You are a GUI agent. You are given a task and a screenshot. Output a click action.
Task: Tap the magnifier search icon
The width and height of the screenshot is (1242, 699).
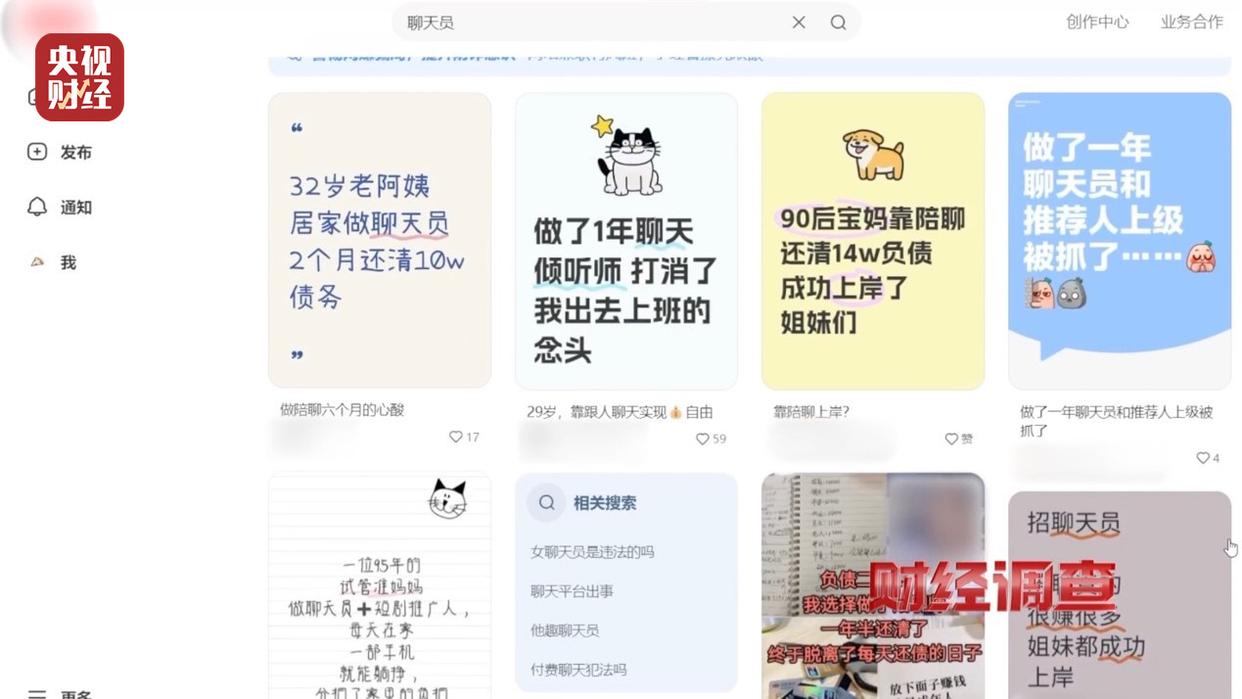(838, 22)
